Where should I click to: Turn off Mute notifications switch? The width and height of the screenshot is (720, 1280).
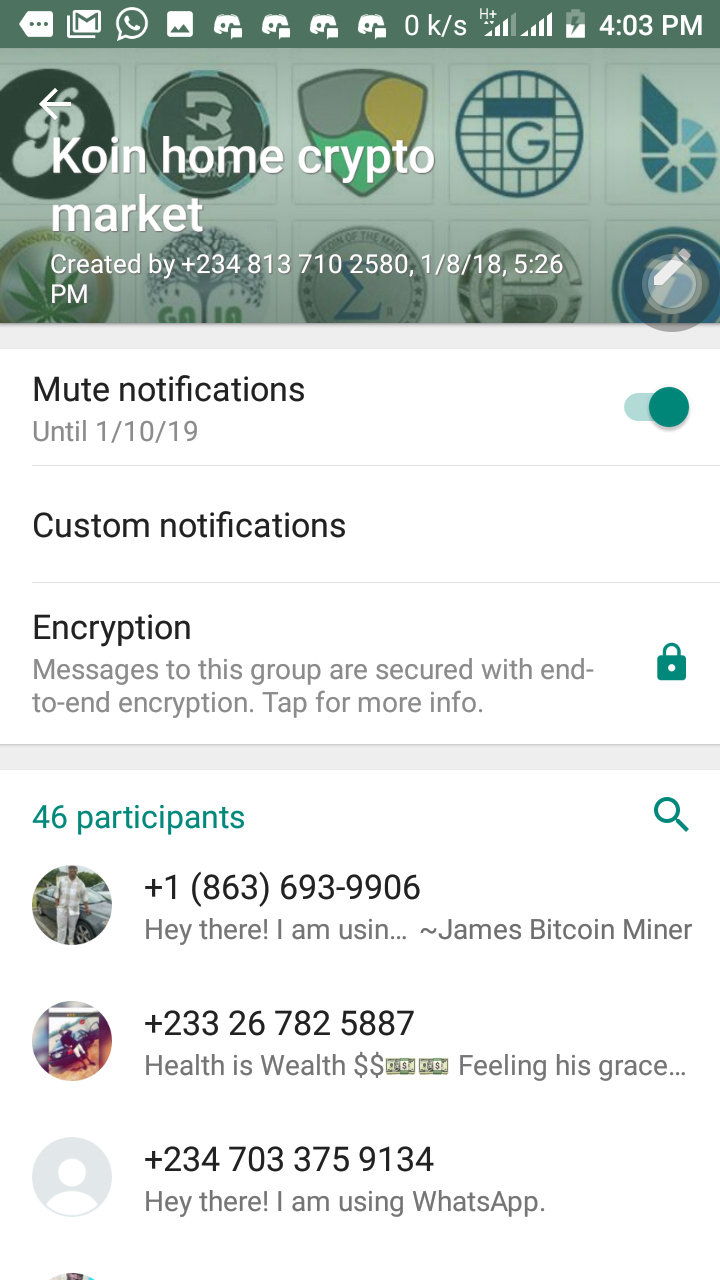click(x=658, y=408)
